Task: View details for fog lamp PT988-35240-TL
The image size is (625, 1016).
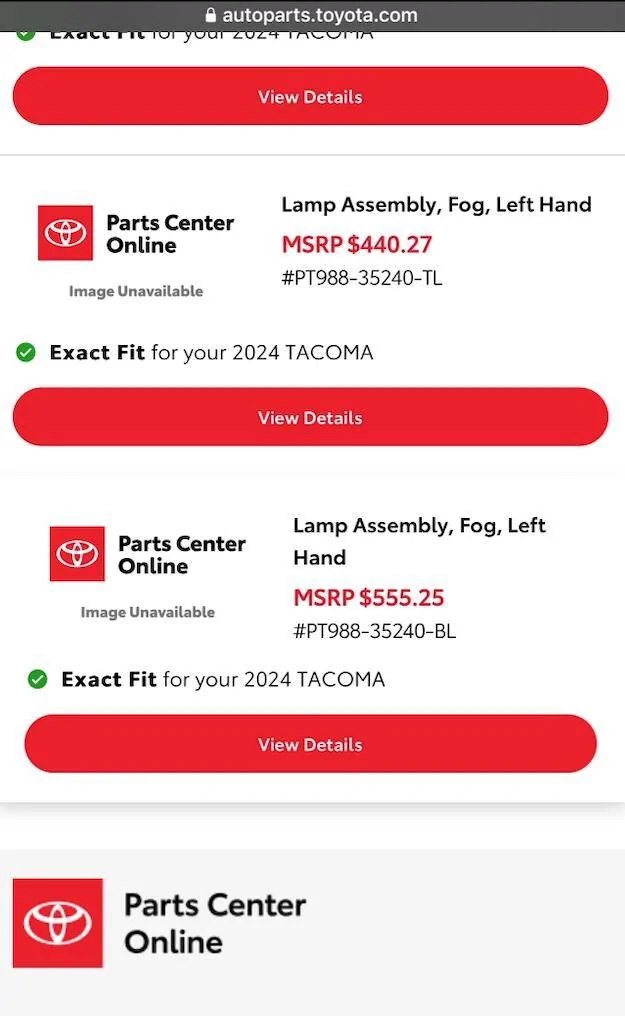Action: (x=310, y=417)
